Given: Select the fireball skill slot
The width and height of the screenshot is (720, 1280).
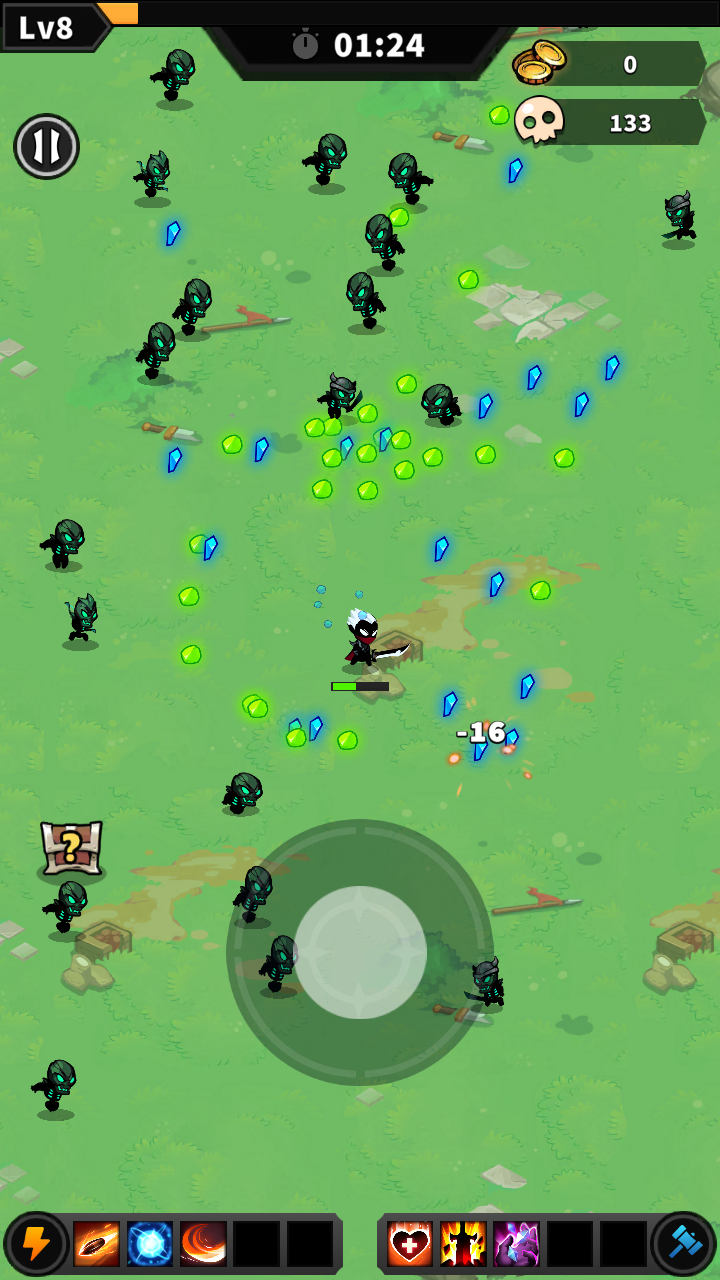Looking at the screenshot, I should [97, 1243].
